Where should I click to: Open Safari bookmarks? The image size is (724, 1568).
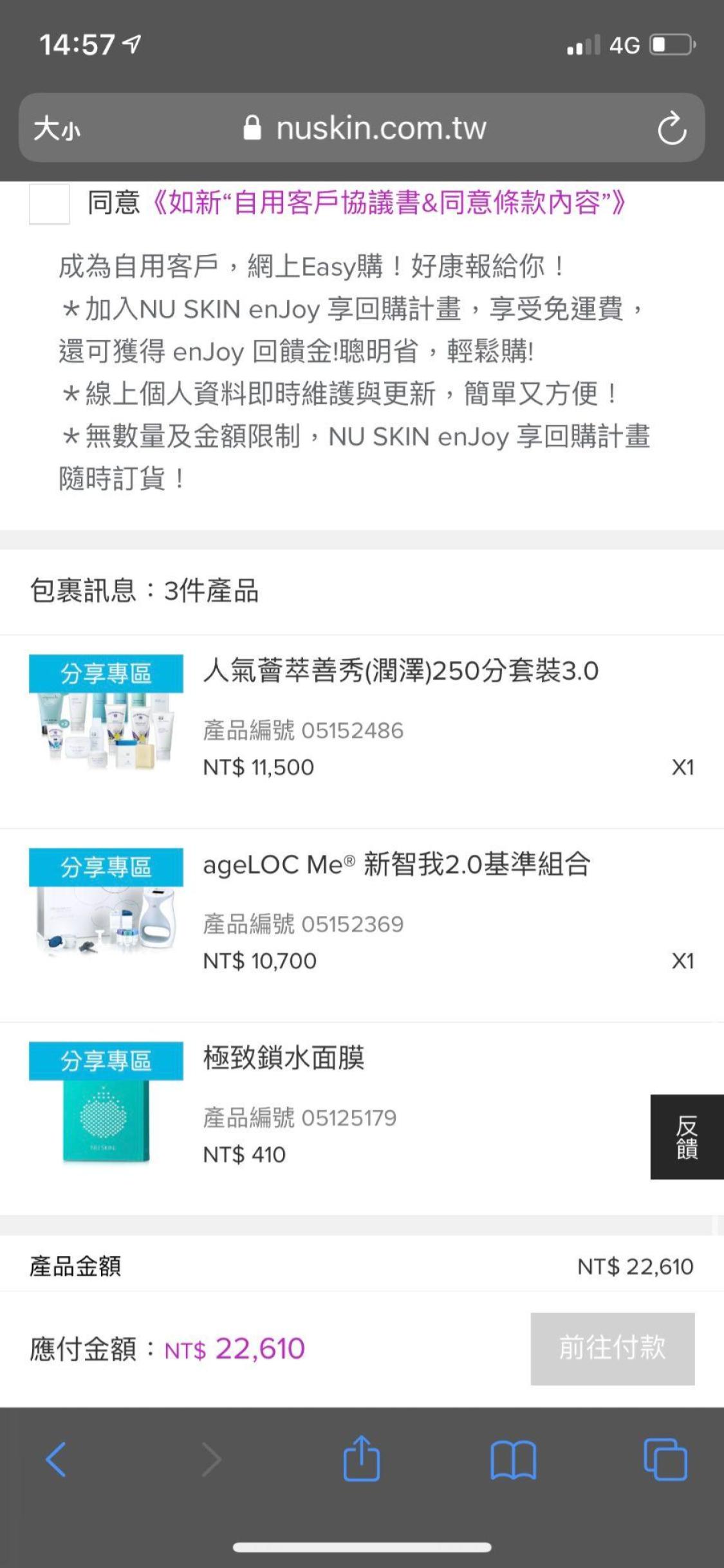pos(513,1459)
